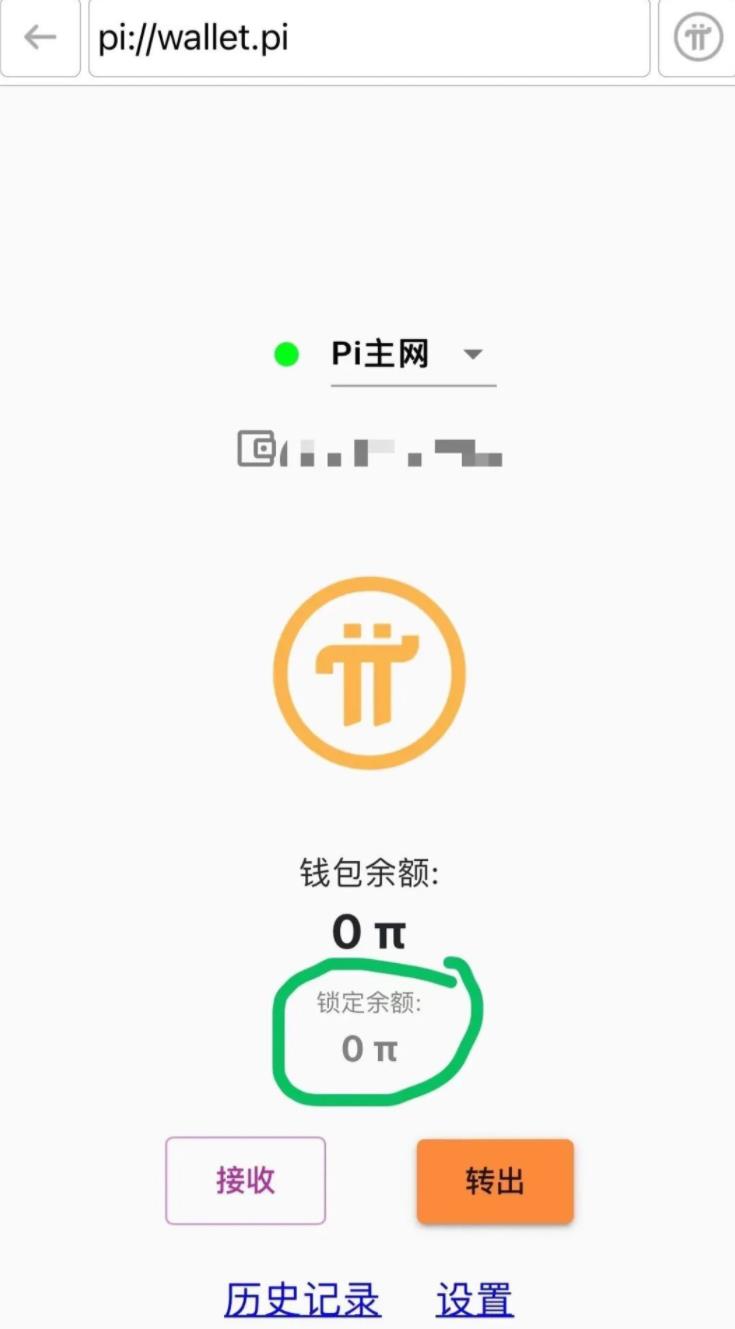Open 历史记录 history link
The image size is (735, 1329).
302,1299
